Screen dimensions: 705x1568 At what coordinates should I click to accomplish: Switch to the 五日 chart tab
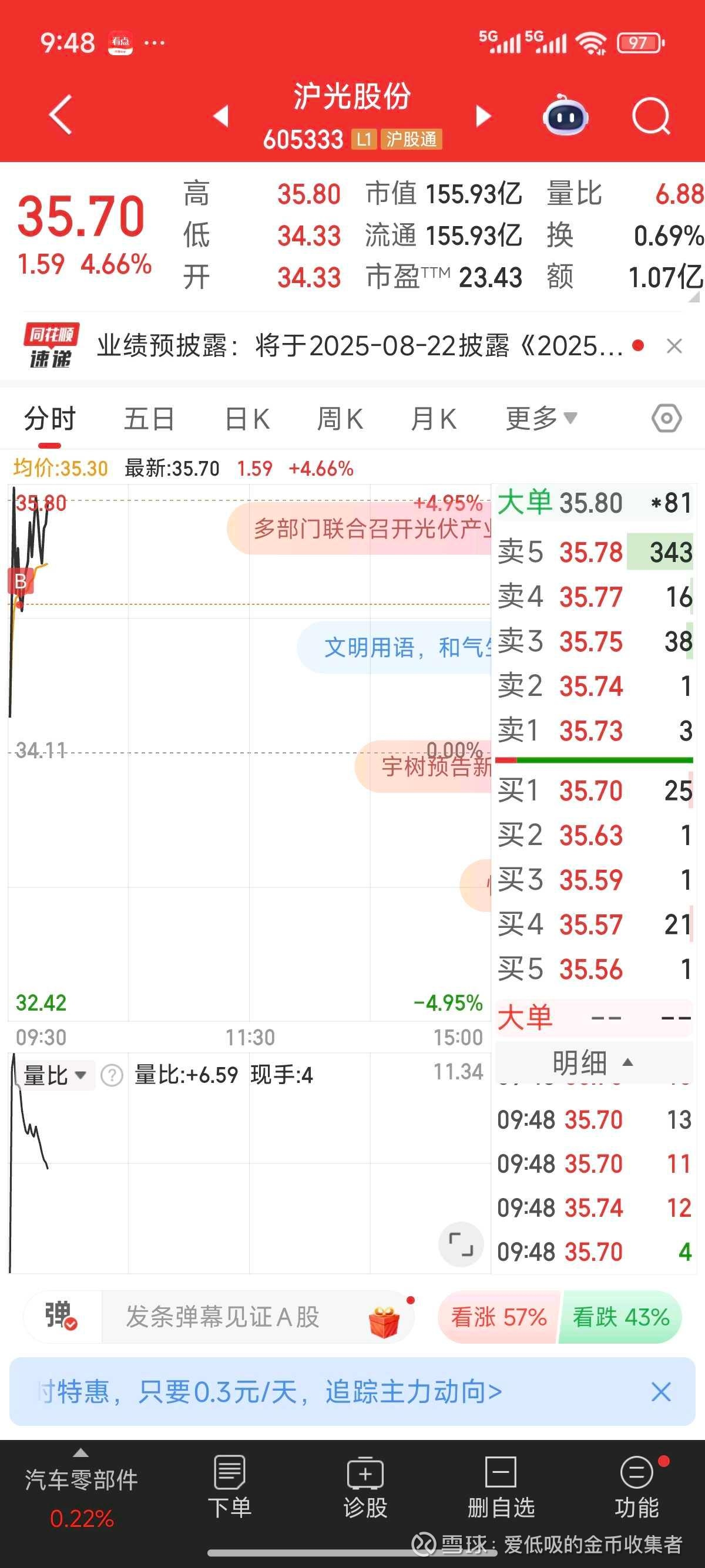149,419
